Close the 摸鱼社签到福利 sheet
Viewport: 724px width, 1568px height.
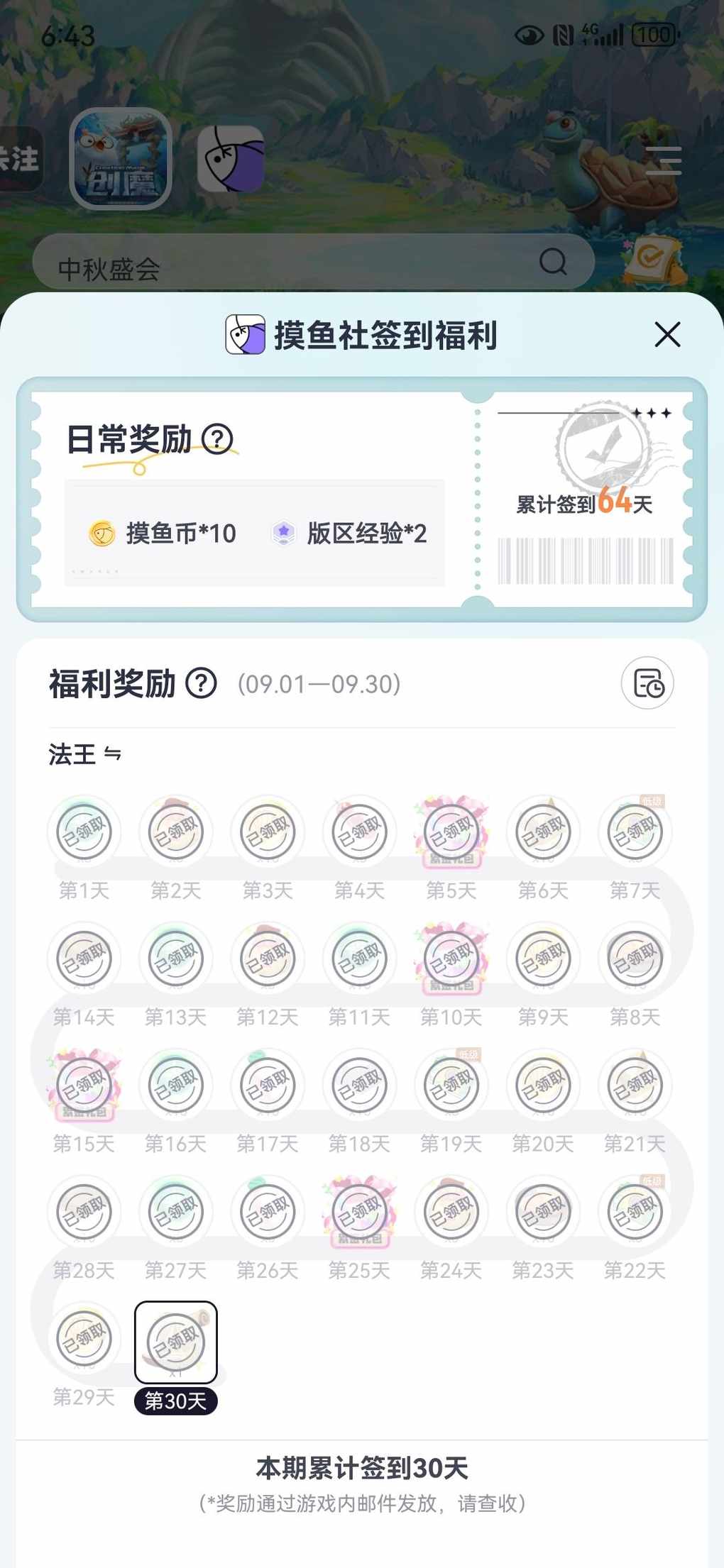[x=667, y=334]
